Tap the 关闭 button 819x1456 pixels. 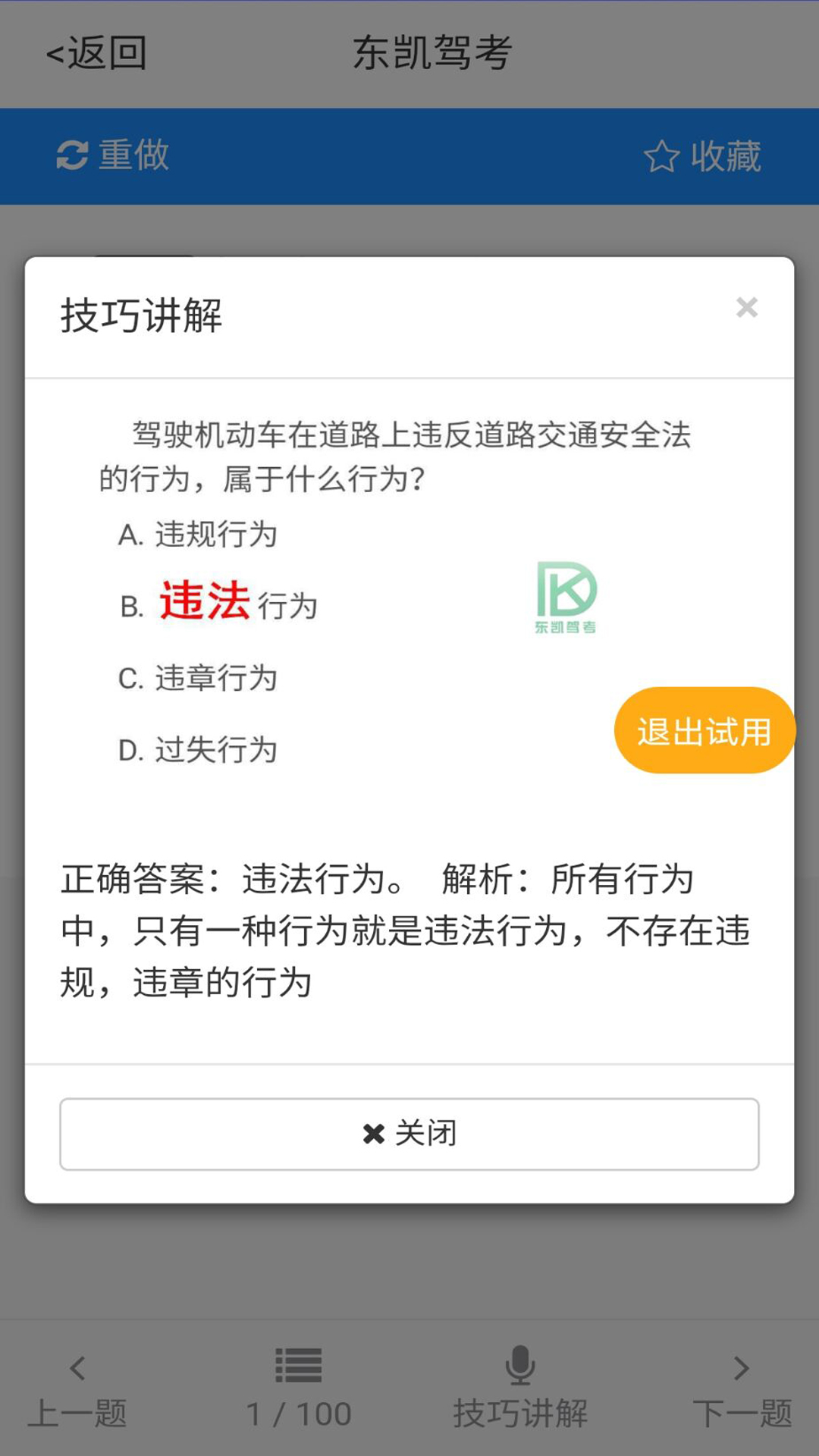pos(409,1134)
